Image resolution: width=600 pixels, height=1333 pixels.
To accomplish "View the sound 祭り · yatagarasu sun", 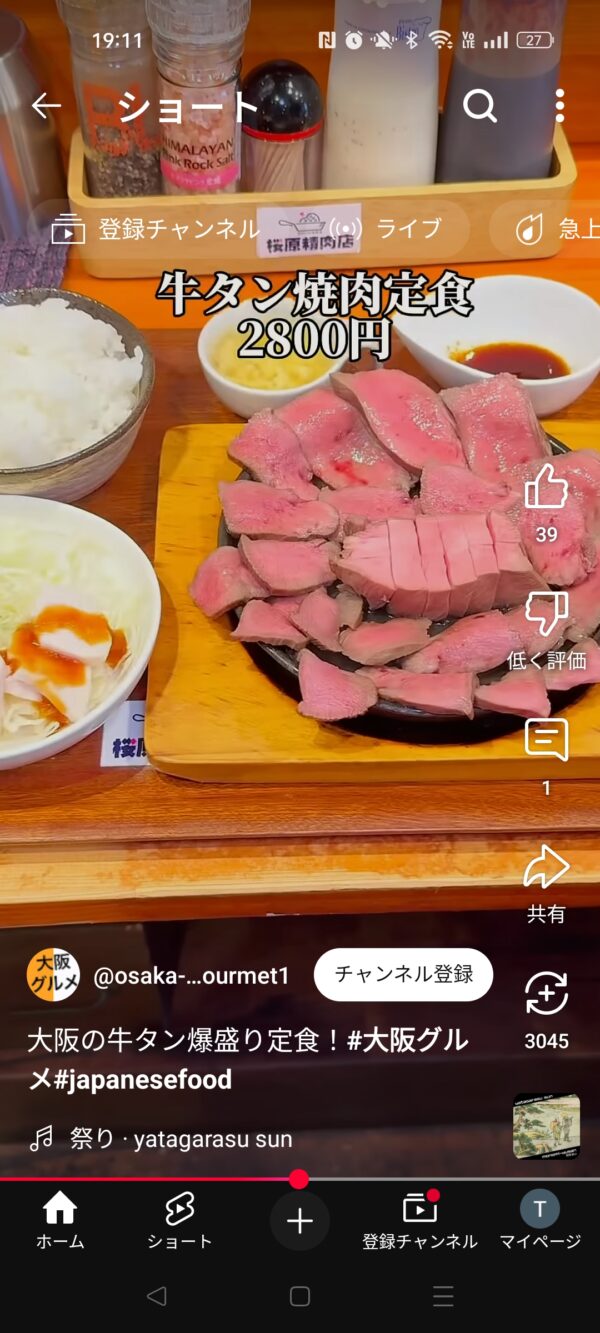I will (x=180, y=1138).
